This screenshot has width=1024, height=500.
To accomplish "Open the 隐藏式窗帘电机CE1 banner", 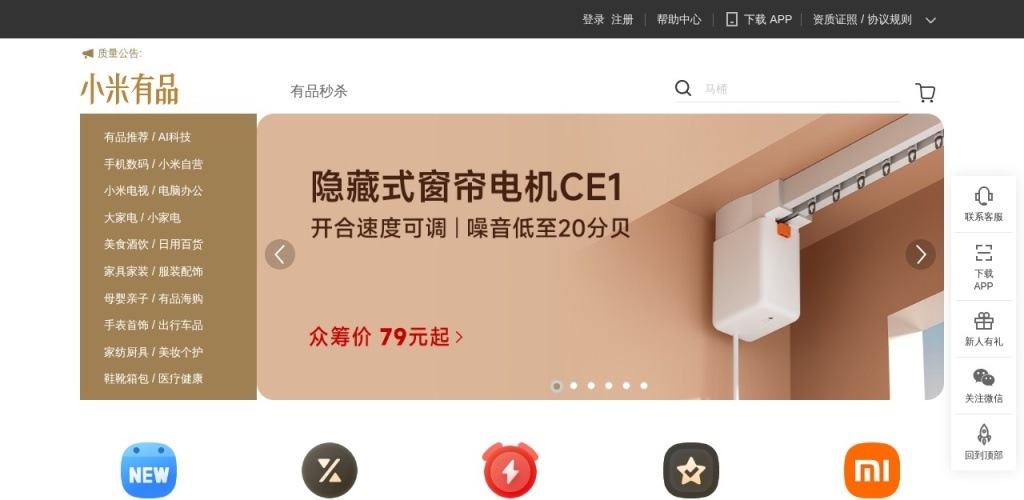I will [x=600, y=256].
